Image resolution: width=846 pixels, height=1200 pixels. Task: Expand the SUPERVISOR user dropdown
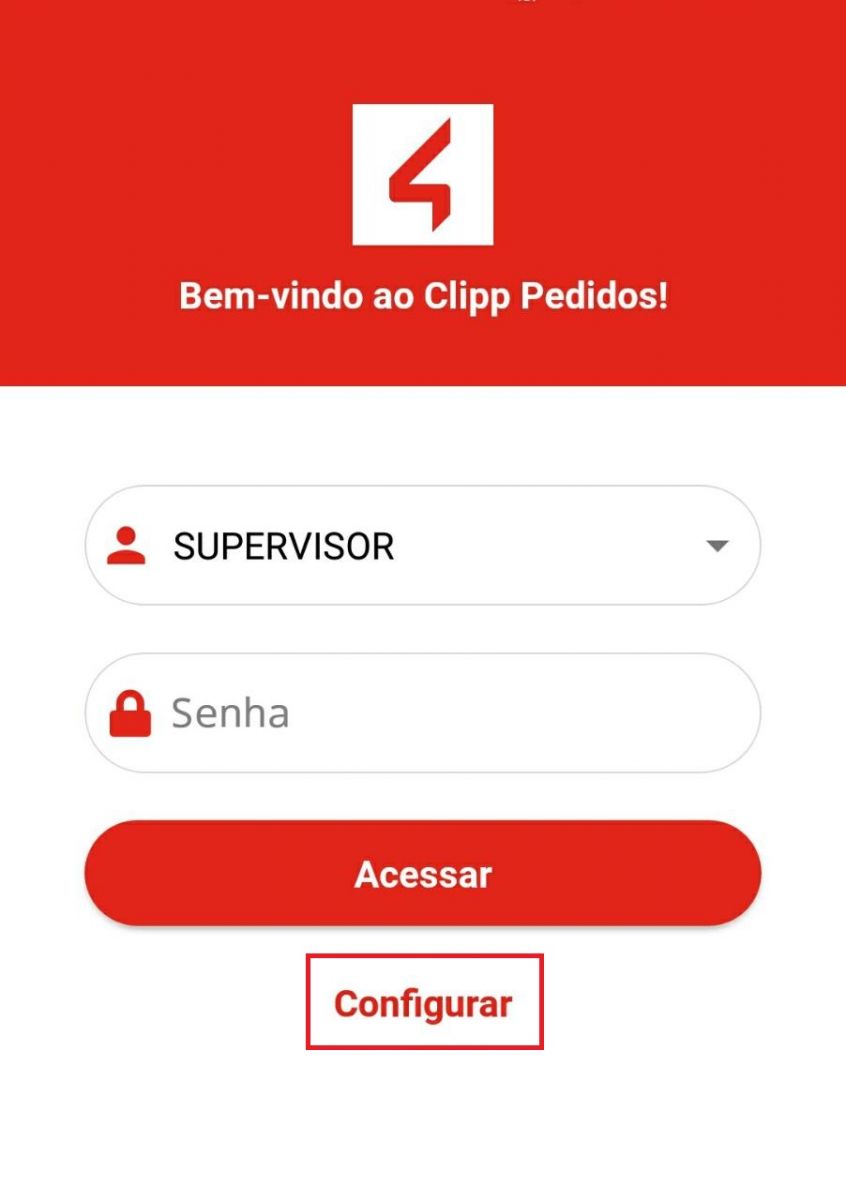click(717, 546)
